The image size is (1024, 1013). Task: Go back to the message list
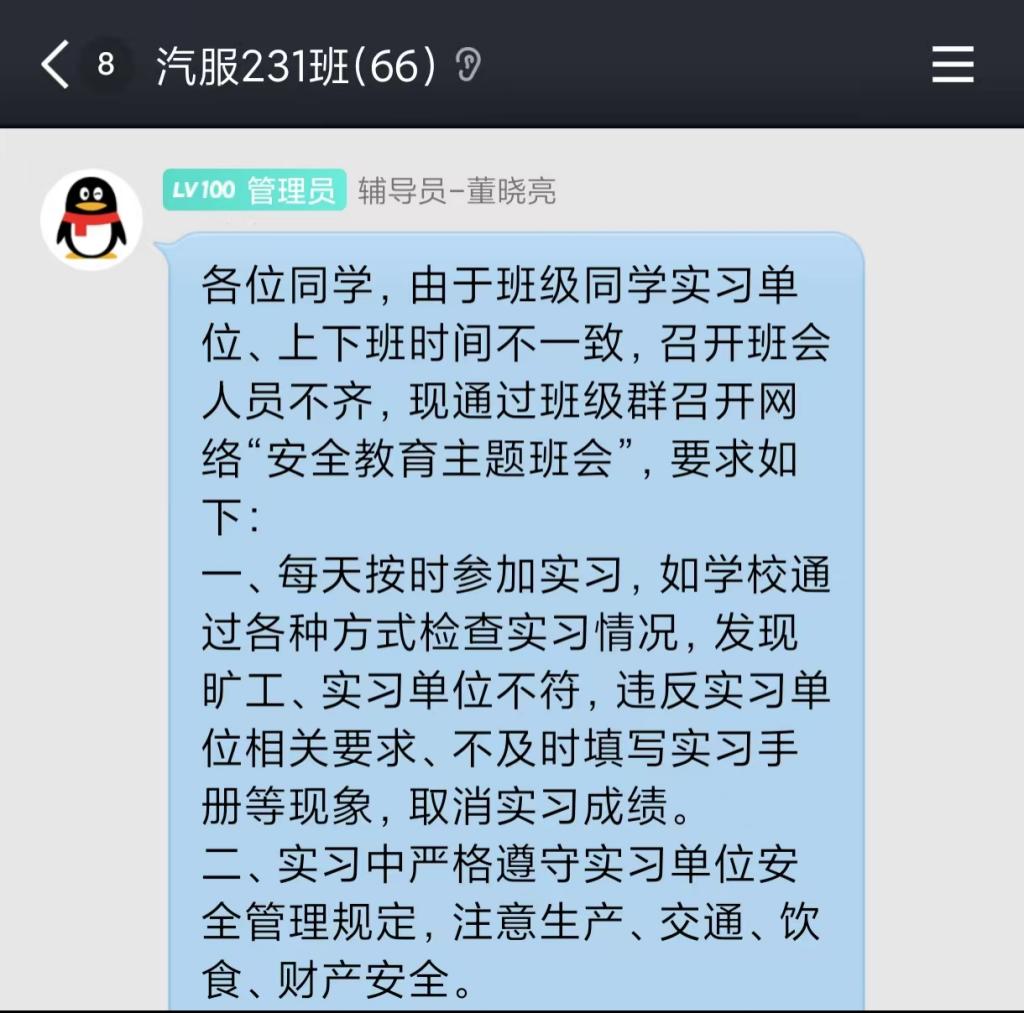coord(55,65)
